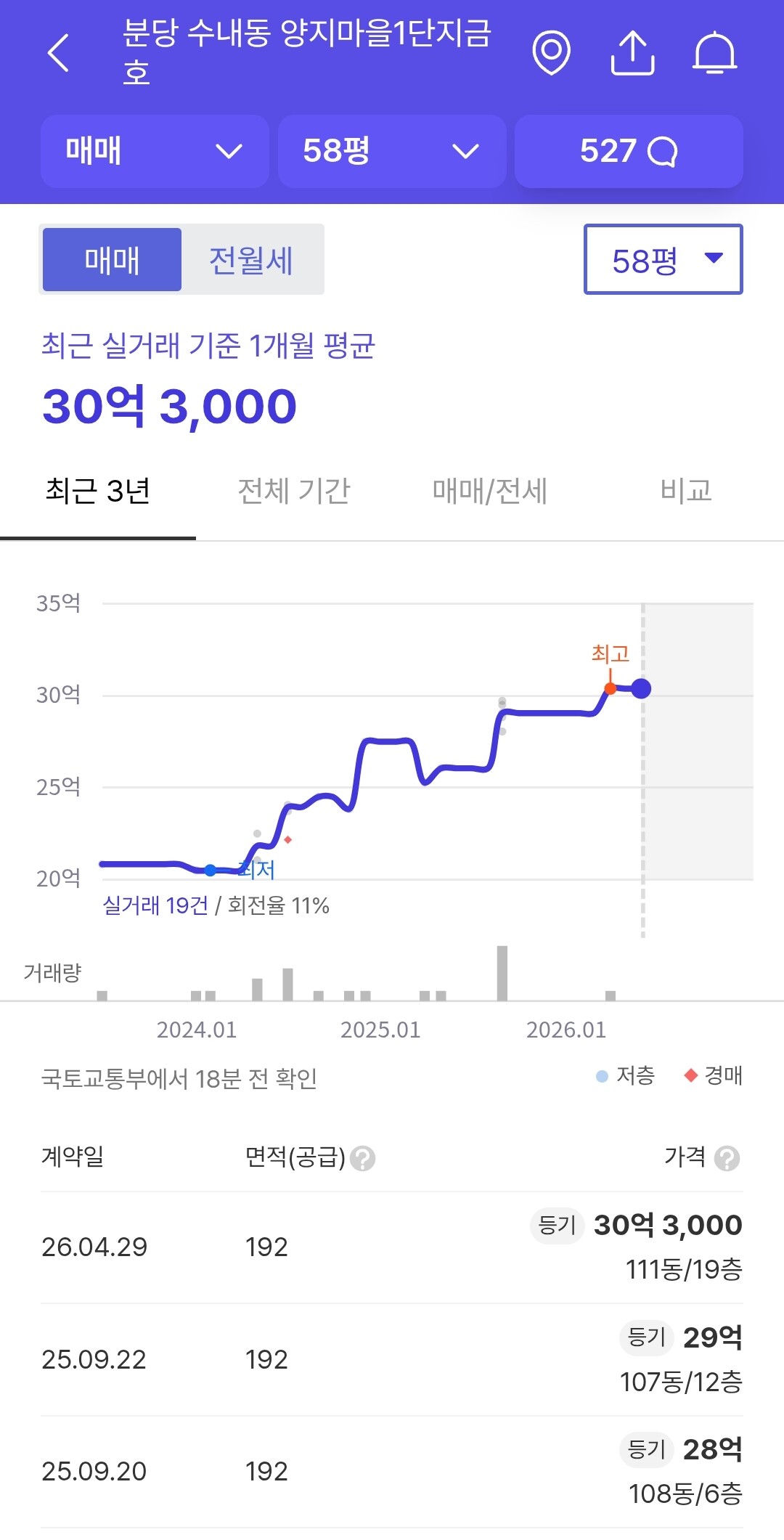Go back using the header arrow

[58, 53]
